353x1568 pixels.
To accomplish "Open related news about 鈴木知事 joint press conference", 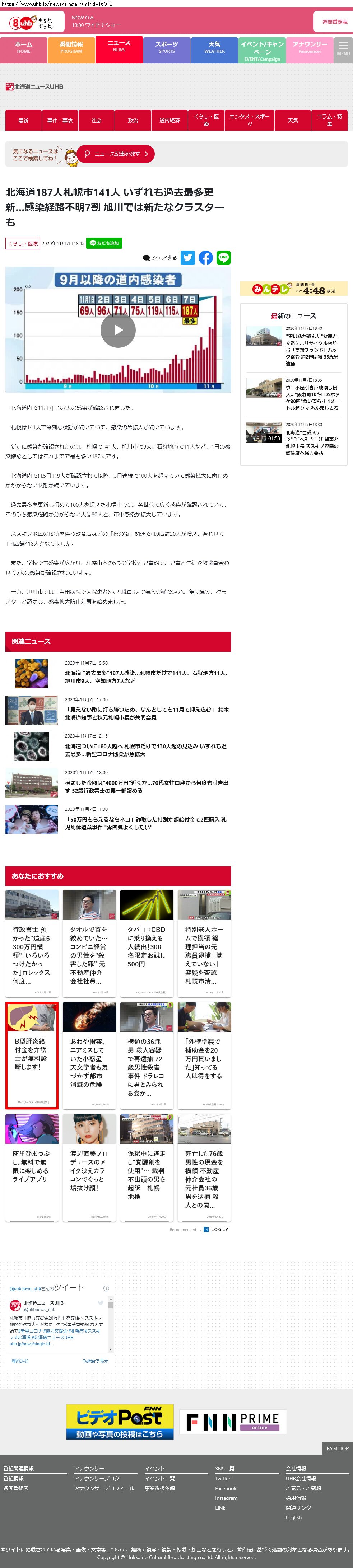I will click(146, 713).
